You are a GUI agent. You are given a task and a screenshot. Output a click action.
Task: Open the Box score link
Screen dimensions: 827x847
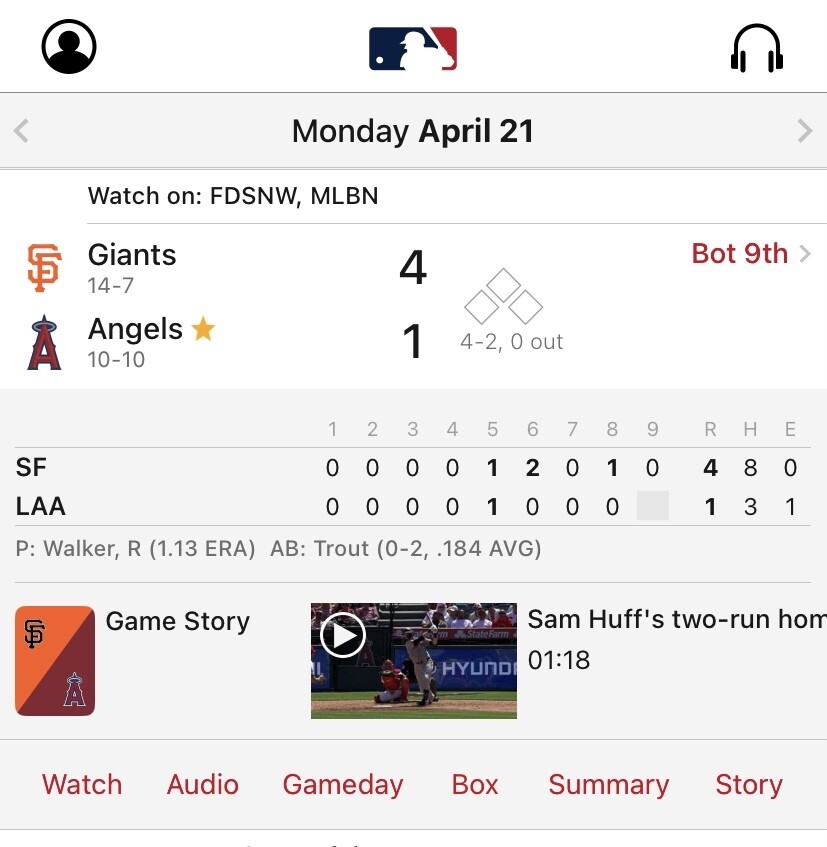tap(475, 784)
